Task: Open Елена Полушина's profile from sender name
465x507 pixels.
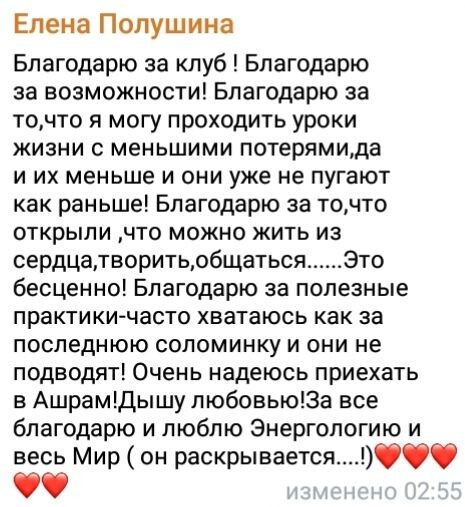Action: click(x=123, y=25)
